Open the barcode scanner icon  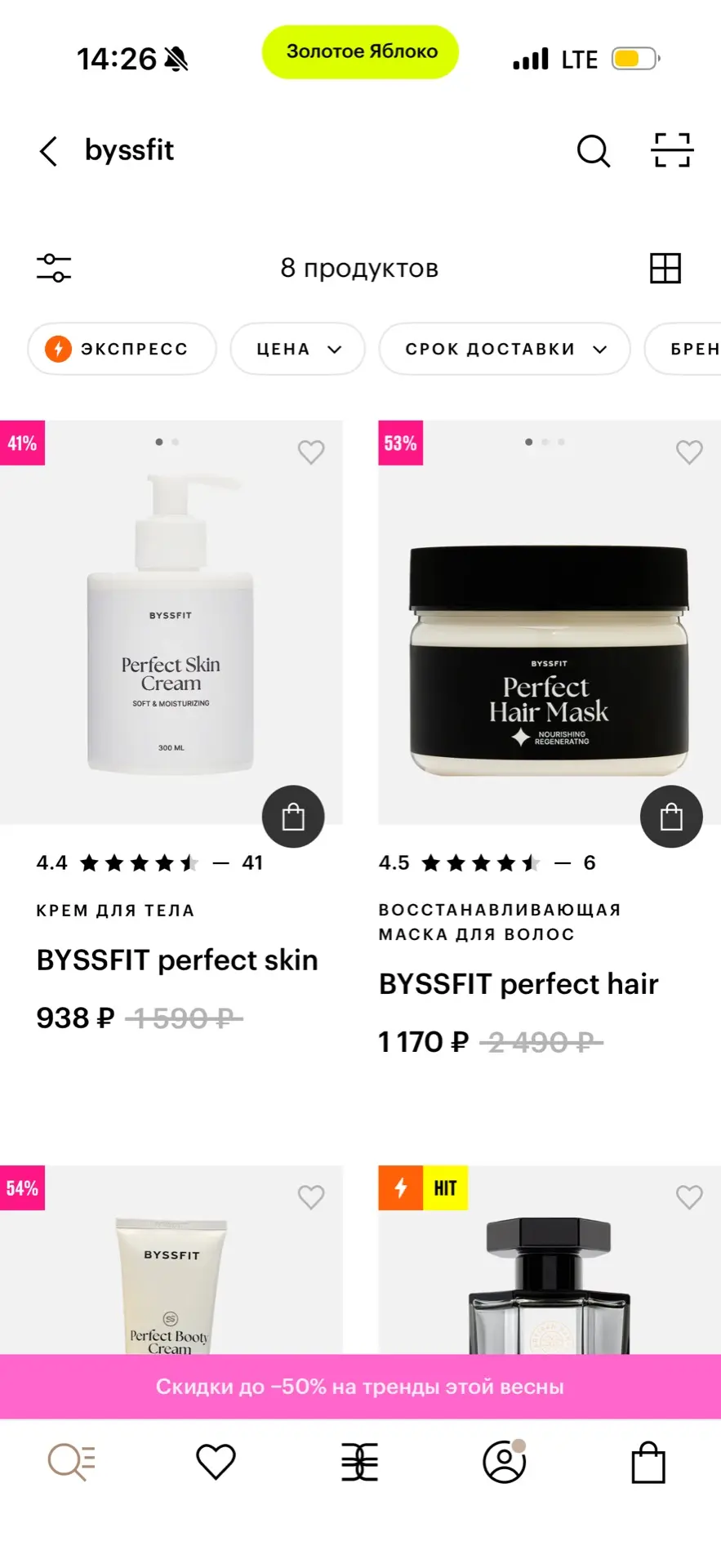pyautogui.click(x=672, y=150)
